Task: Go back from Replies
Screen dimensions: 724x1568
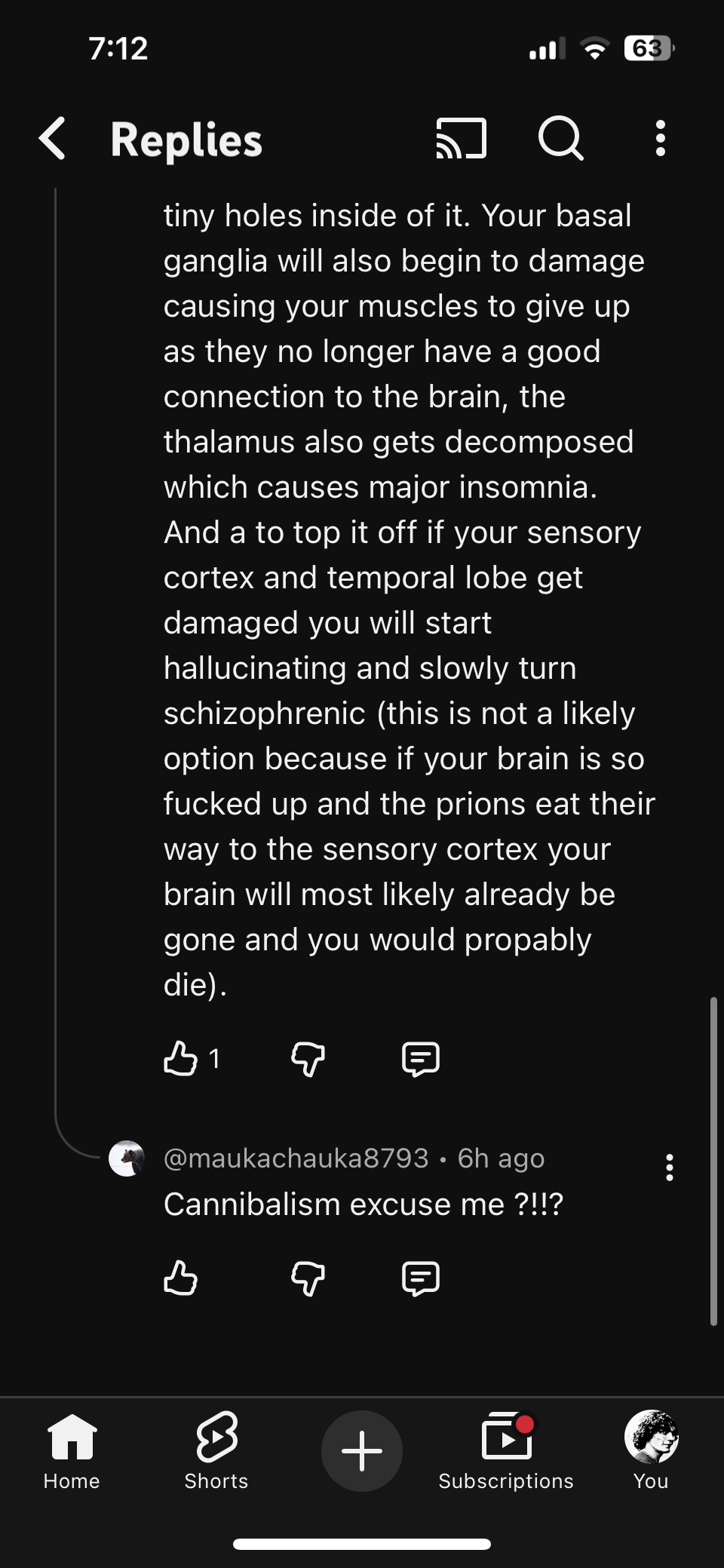Action: 52,139
